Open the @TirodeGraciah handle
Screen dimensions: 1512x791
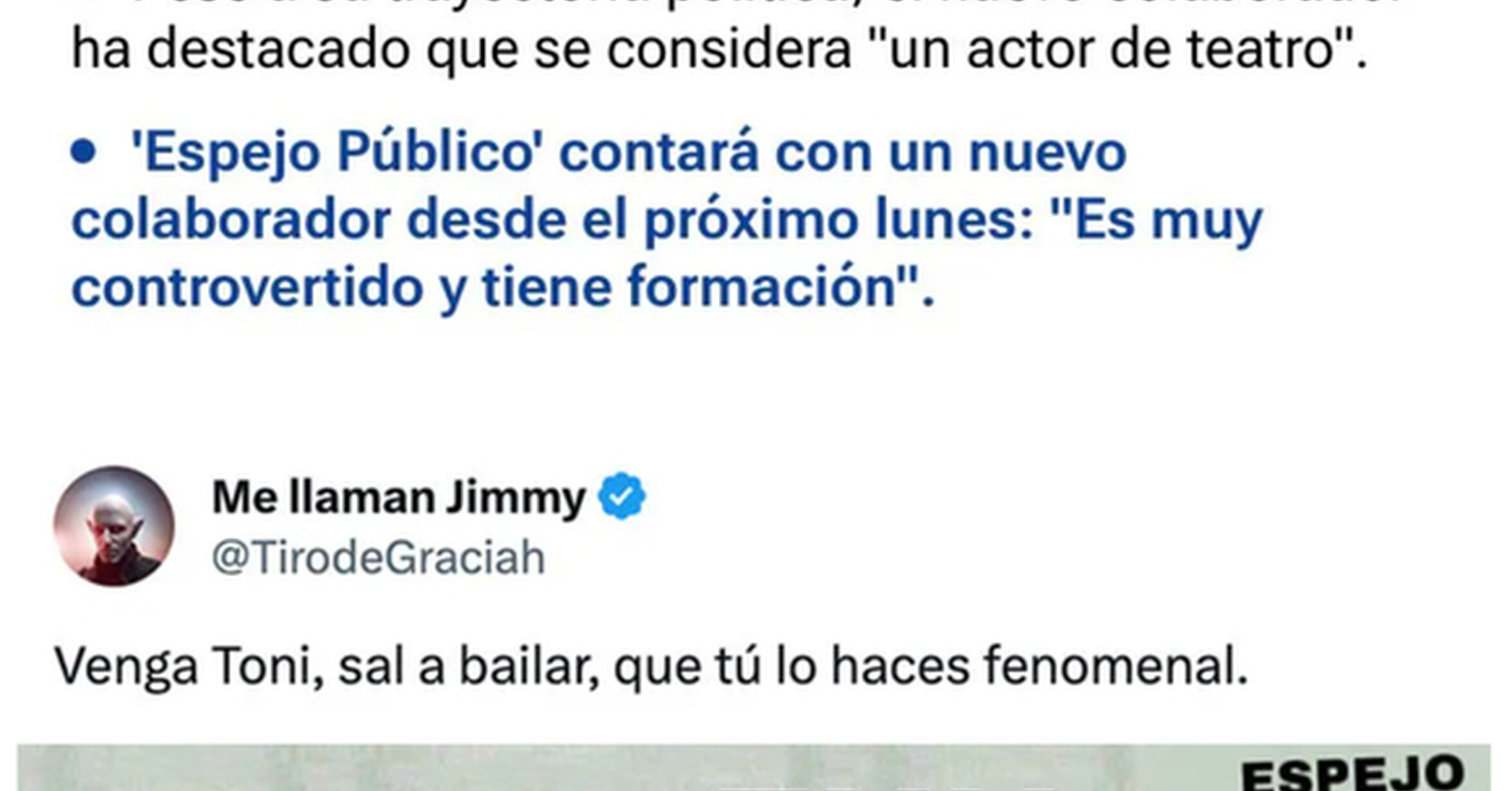click(x=378, y=557)
